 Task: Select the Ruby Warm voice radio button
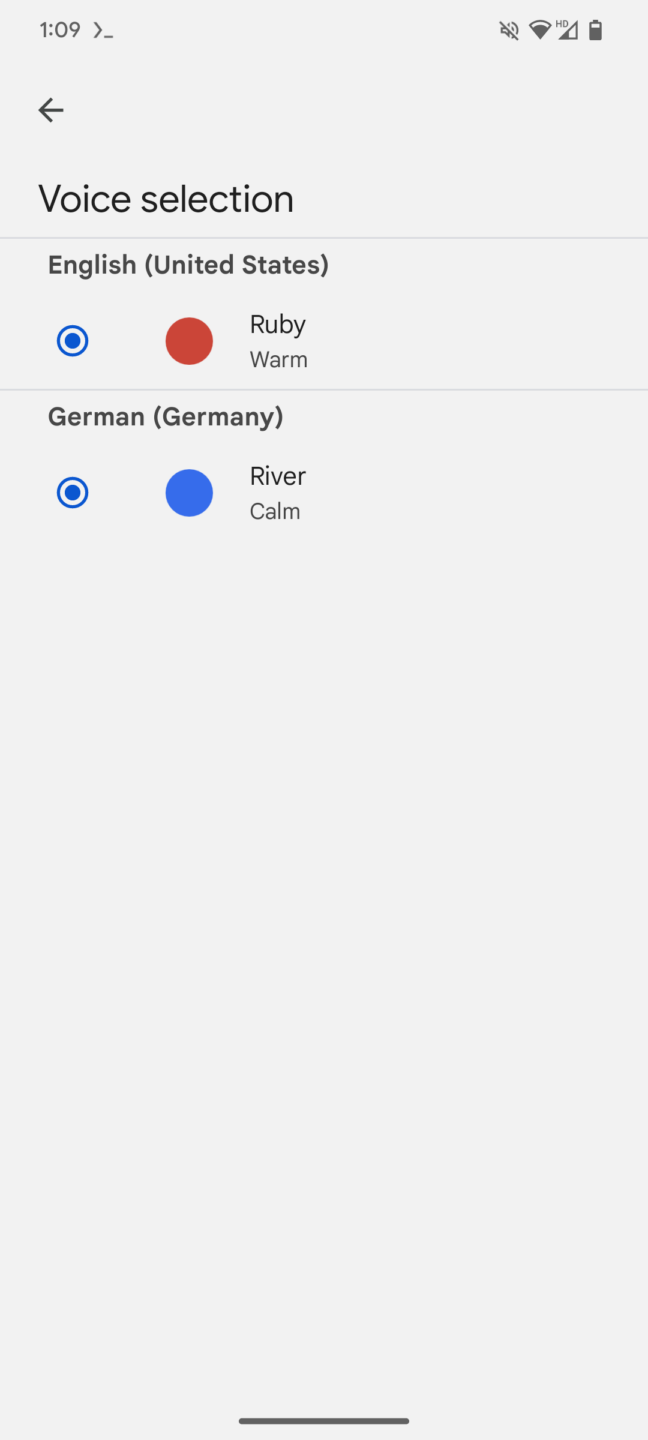pos(72,341)
